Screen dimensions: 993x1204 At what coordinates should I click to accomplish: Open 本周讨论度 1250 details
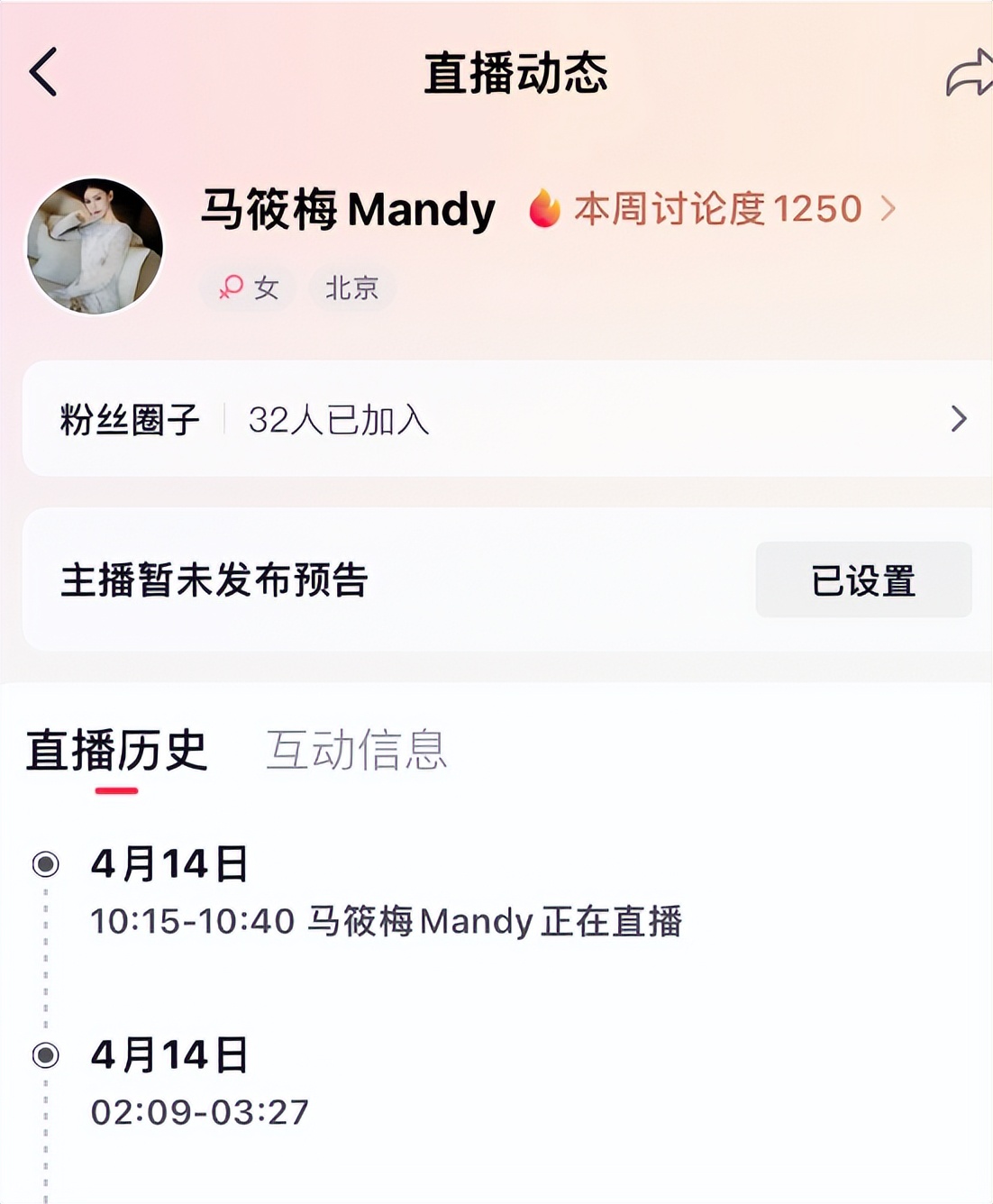click(x=712, y=209)
